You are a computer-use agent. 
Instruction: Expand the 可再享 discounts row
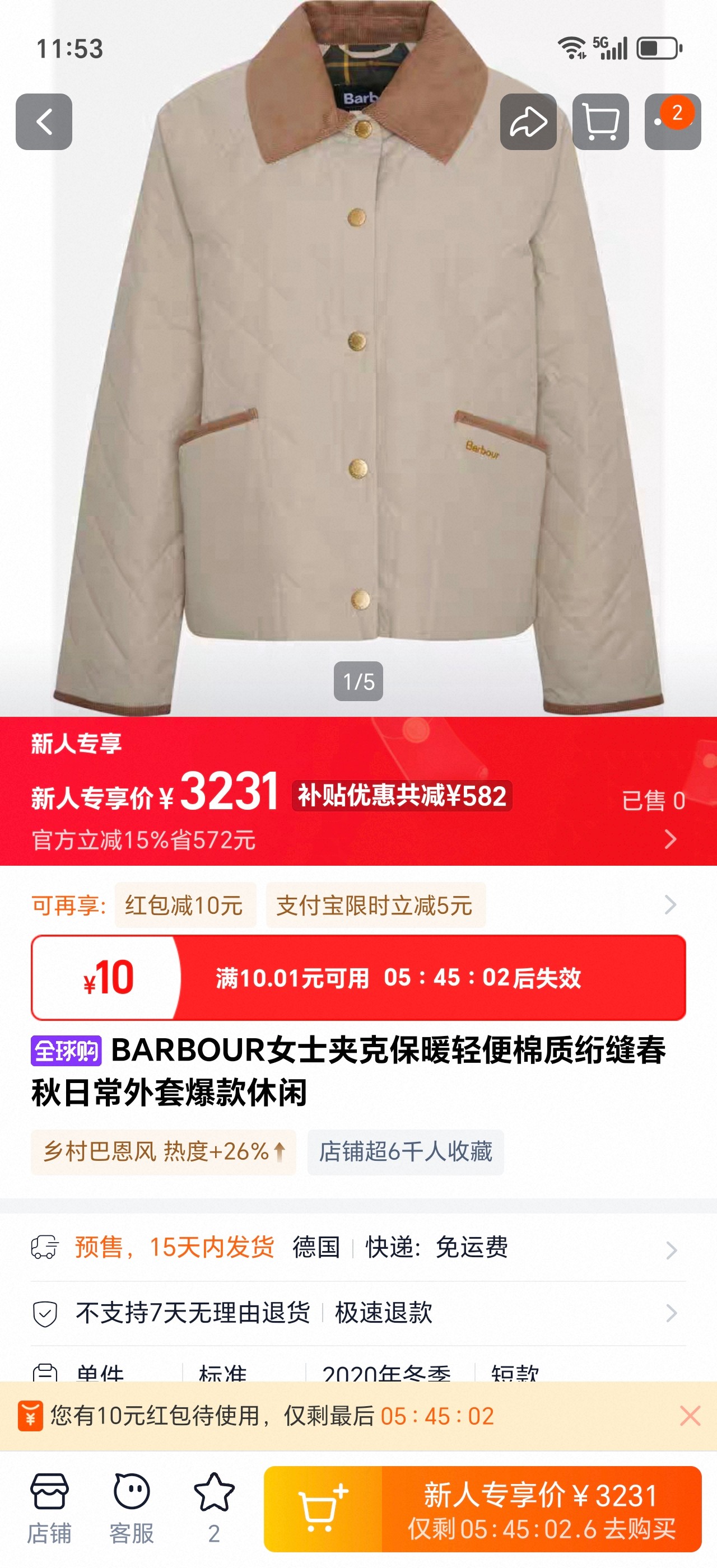[x=669, y=904]
